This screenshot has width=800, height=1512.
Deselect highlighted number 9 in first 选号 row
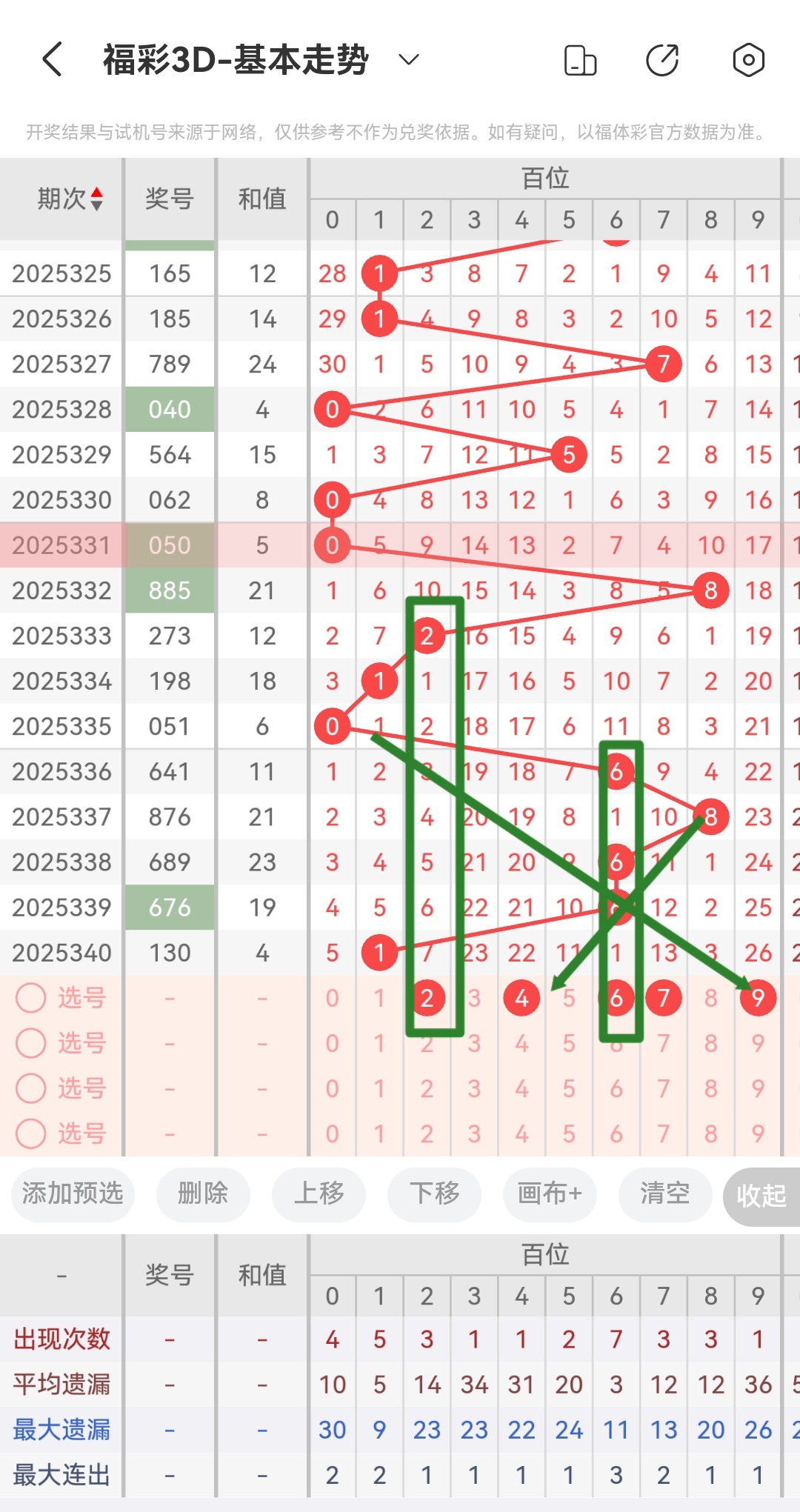click(758, 998)
